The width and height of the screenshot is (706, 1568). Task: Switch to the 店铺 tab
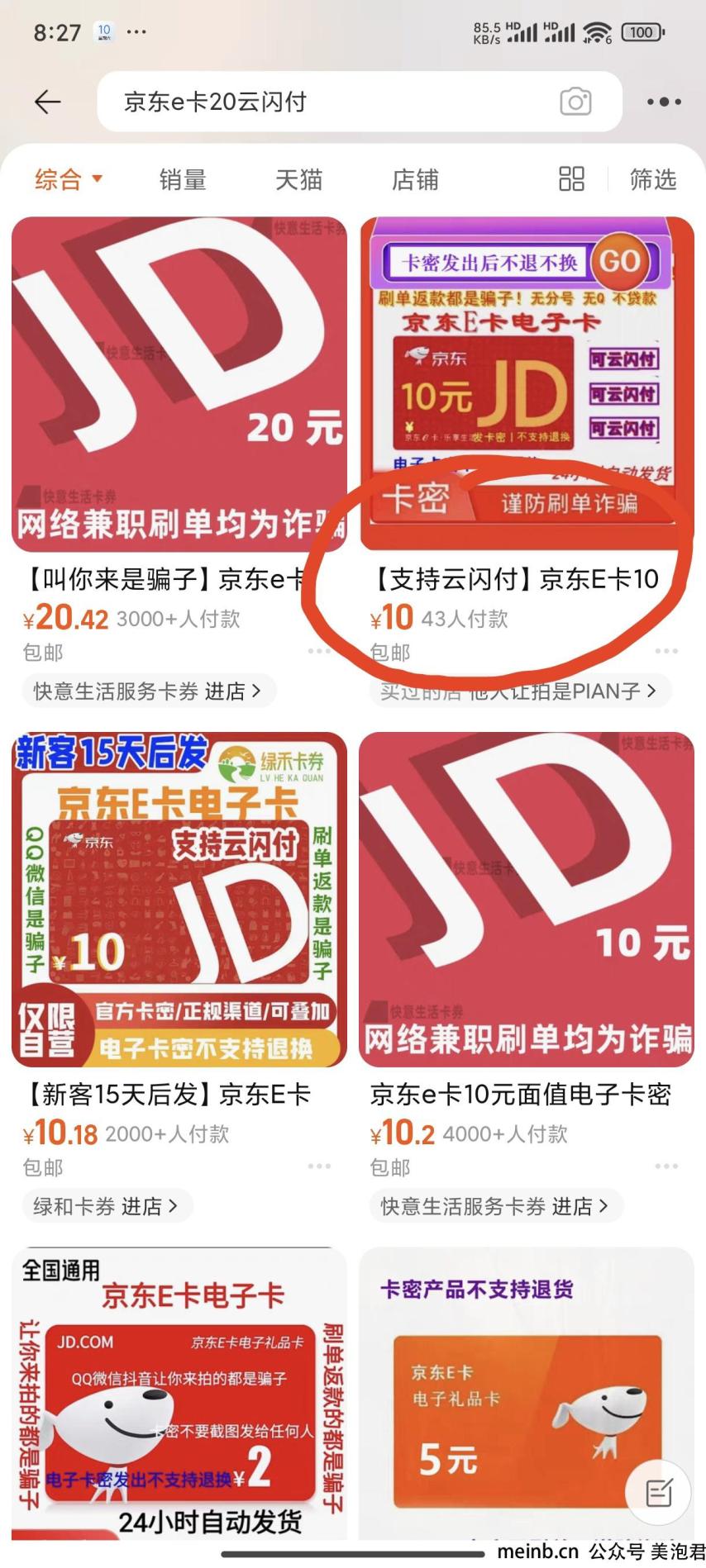(415, 178)
